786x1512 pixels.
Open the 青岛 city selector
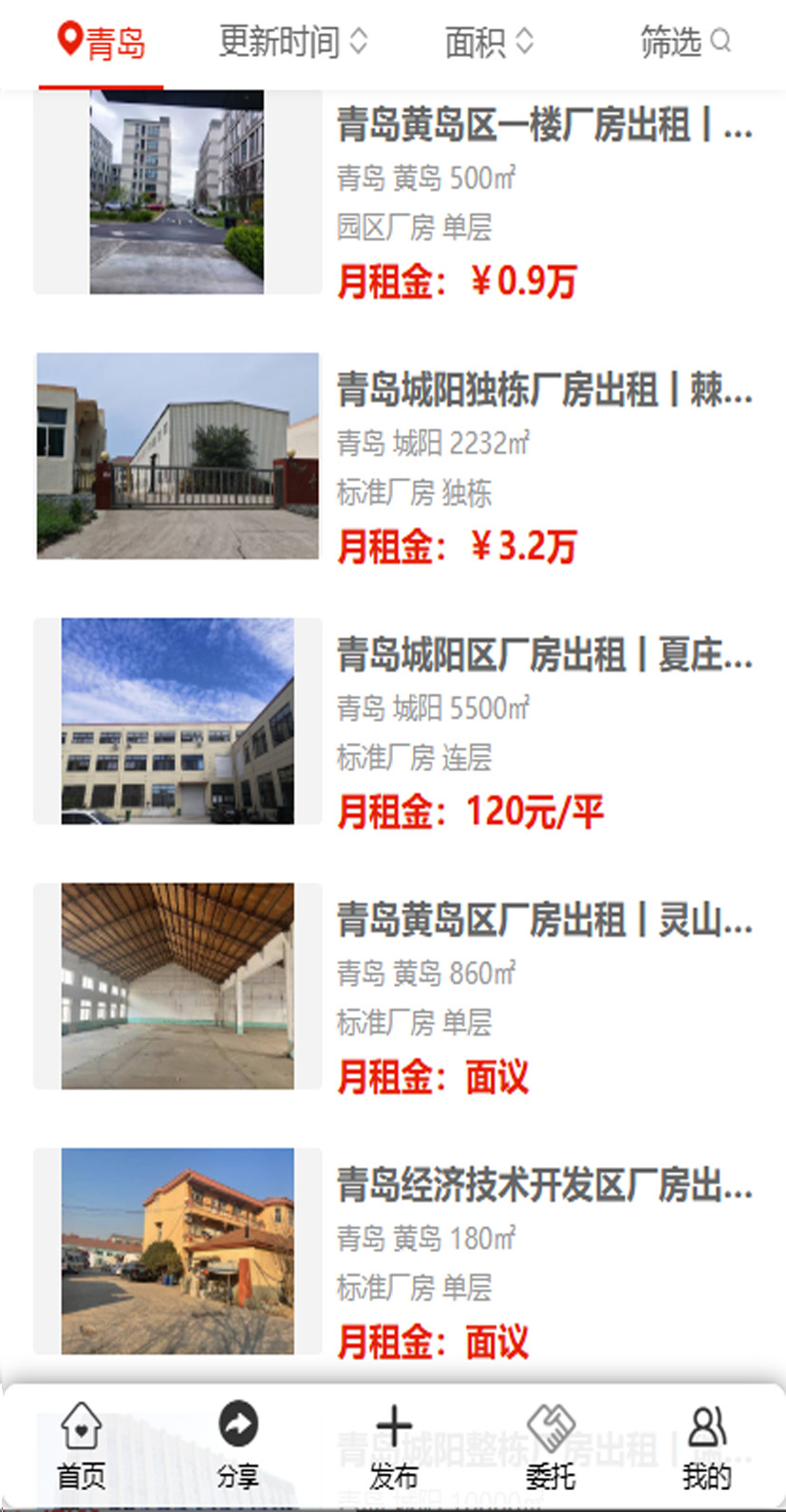pos(102,43)
